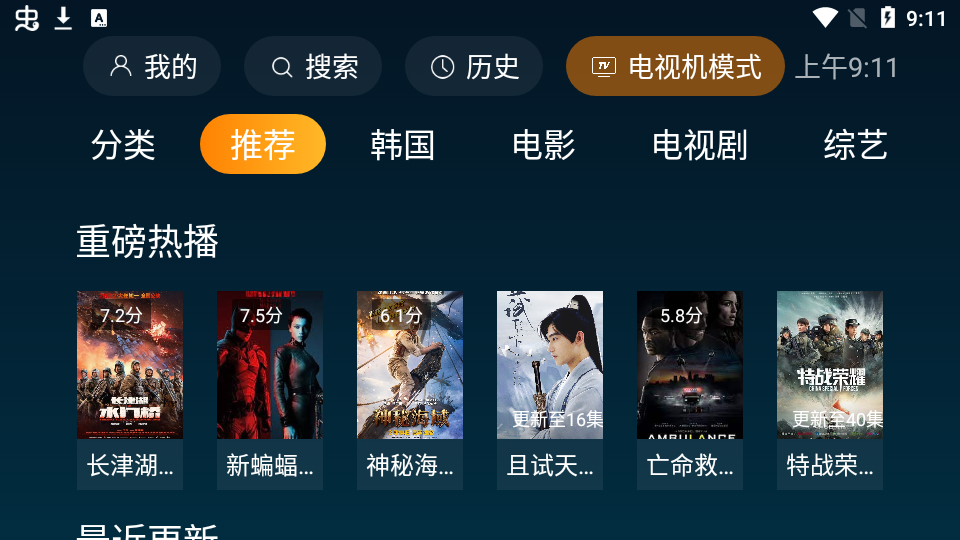This screenshot has width=960, height=540.
Task: Open the 亡命救 movie card
Action: (690, 390)
